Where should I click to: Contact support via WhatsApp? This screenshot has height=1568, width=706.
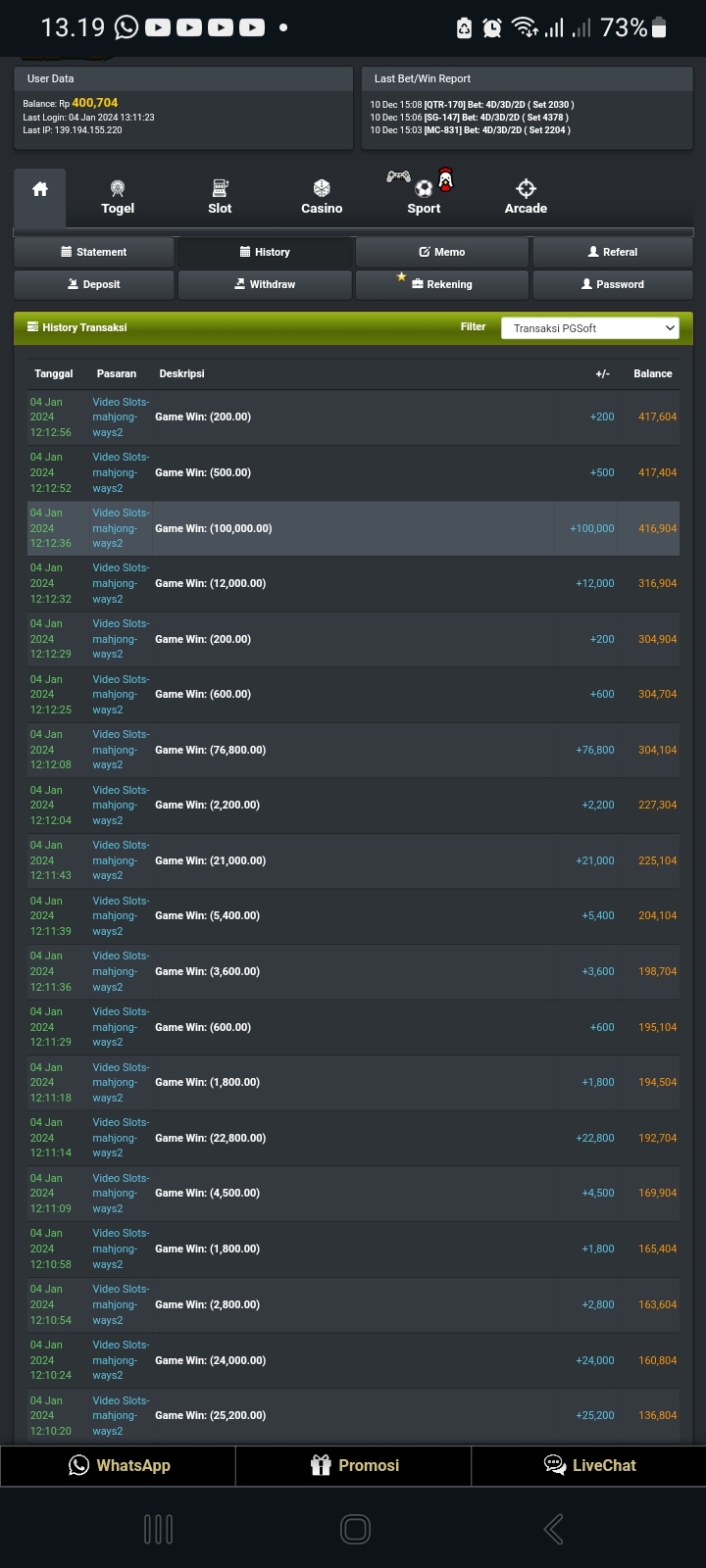coord(119,1465)
